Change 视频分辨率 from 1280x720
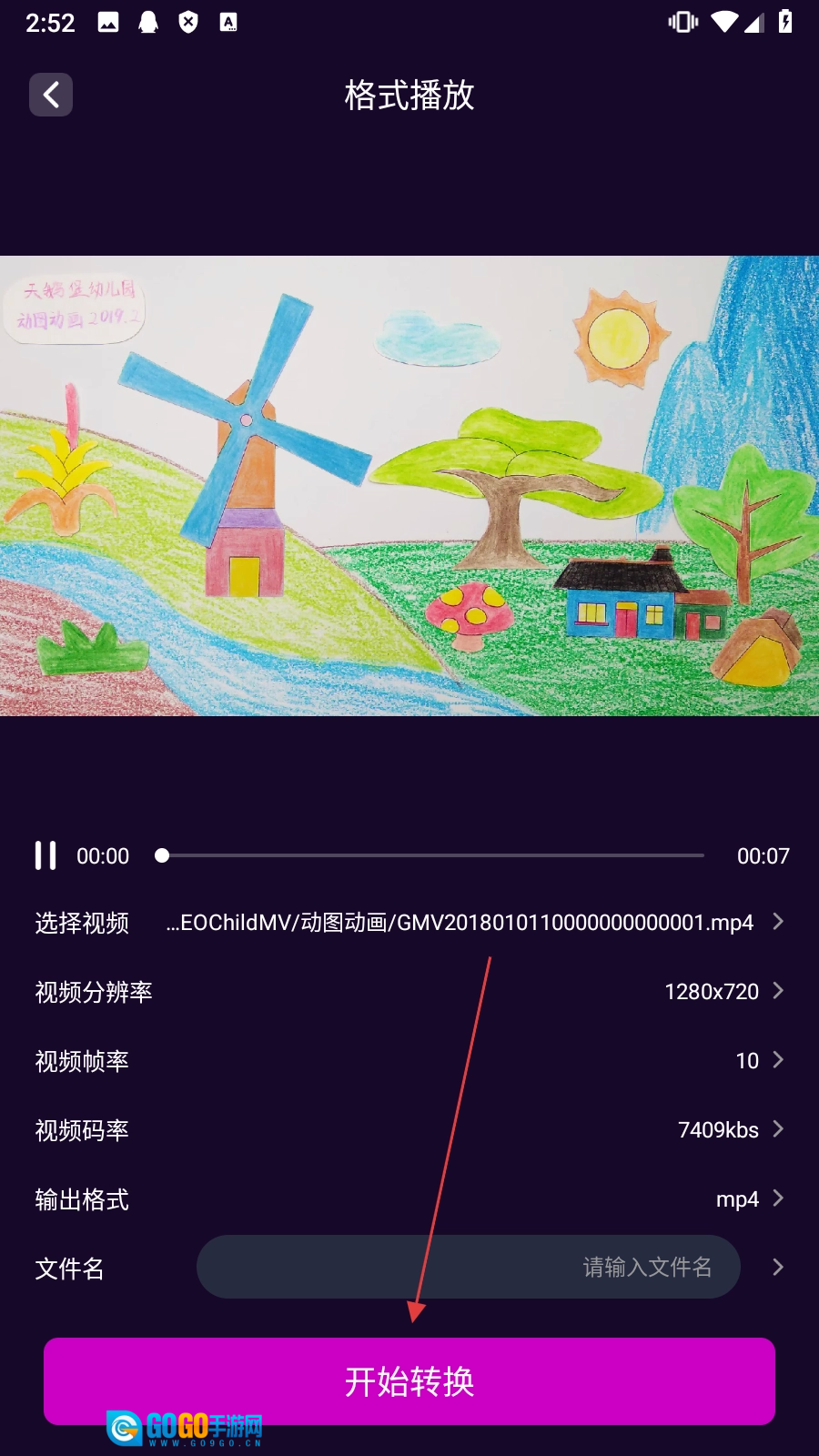819x1456 pixels. pyautogui.click(x=723, y=991)
